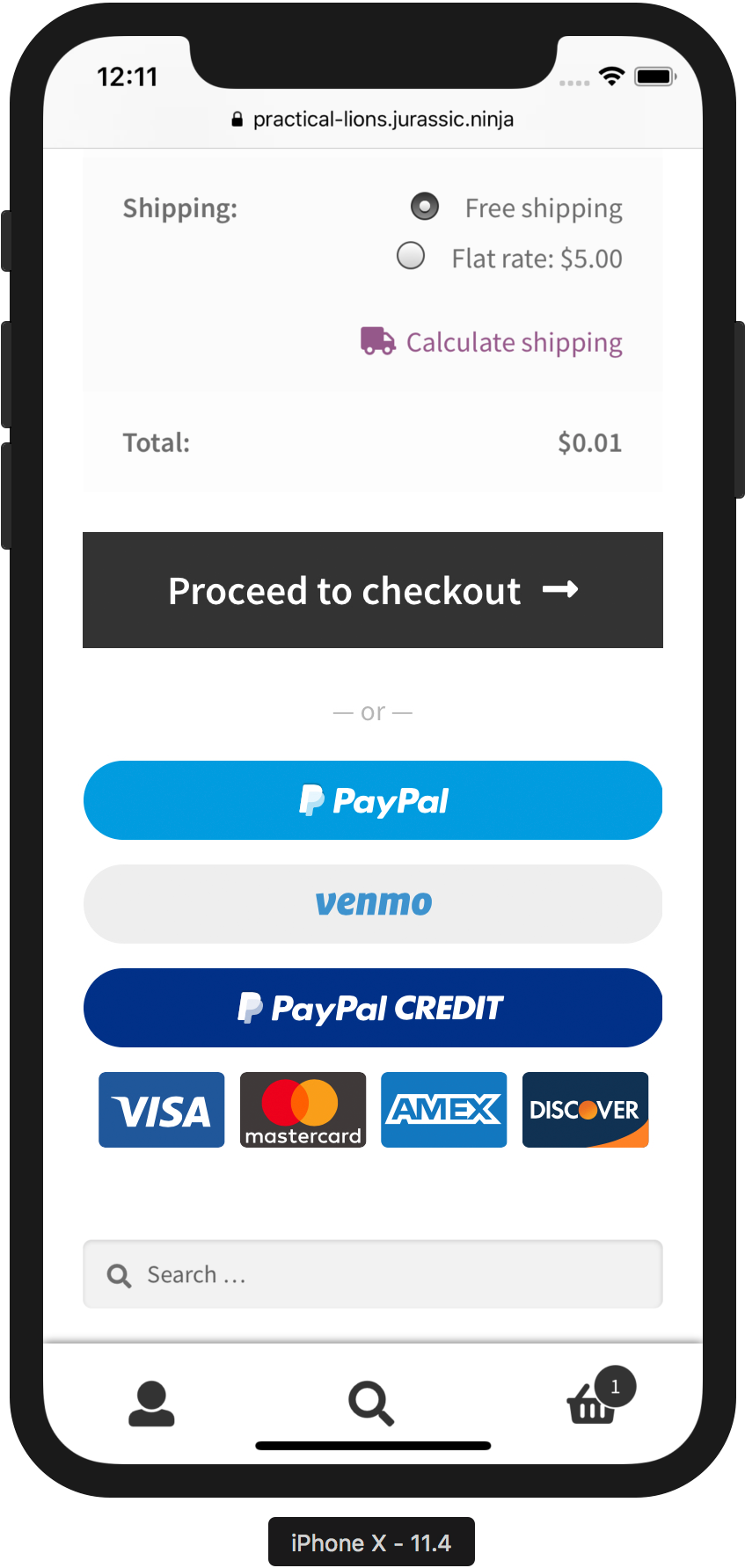Tap the Mastercard payment icon
745x1568 pixels.
[x=303, y=1109]
